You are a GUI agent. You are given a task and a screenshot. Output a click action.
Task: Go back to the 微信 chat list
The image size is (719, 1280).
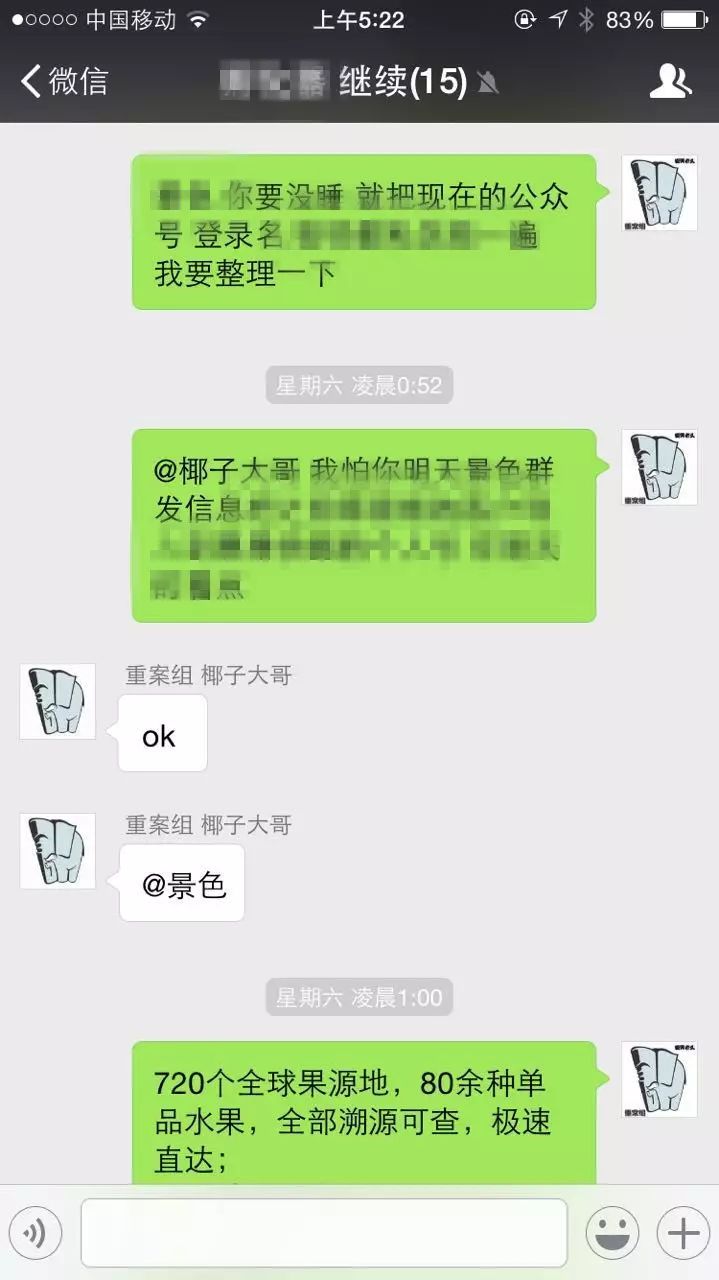[64, 81]
